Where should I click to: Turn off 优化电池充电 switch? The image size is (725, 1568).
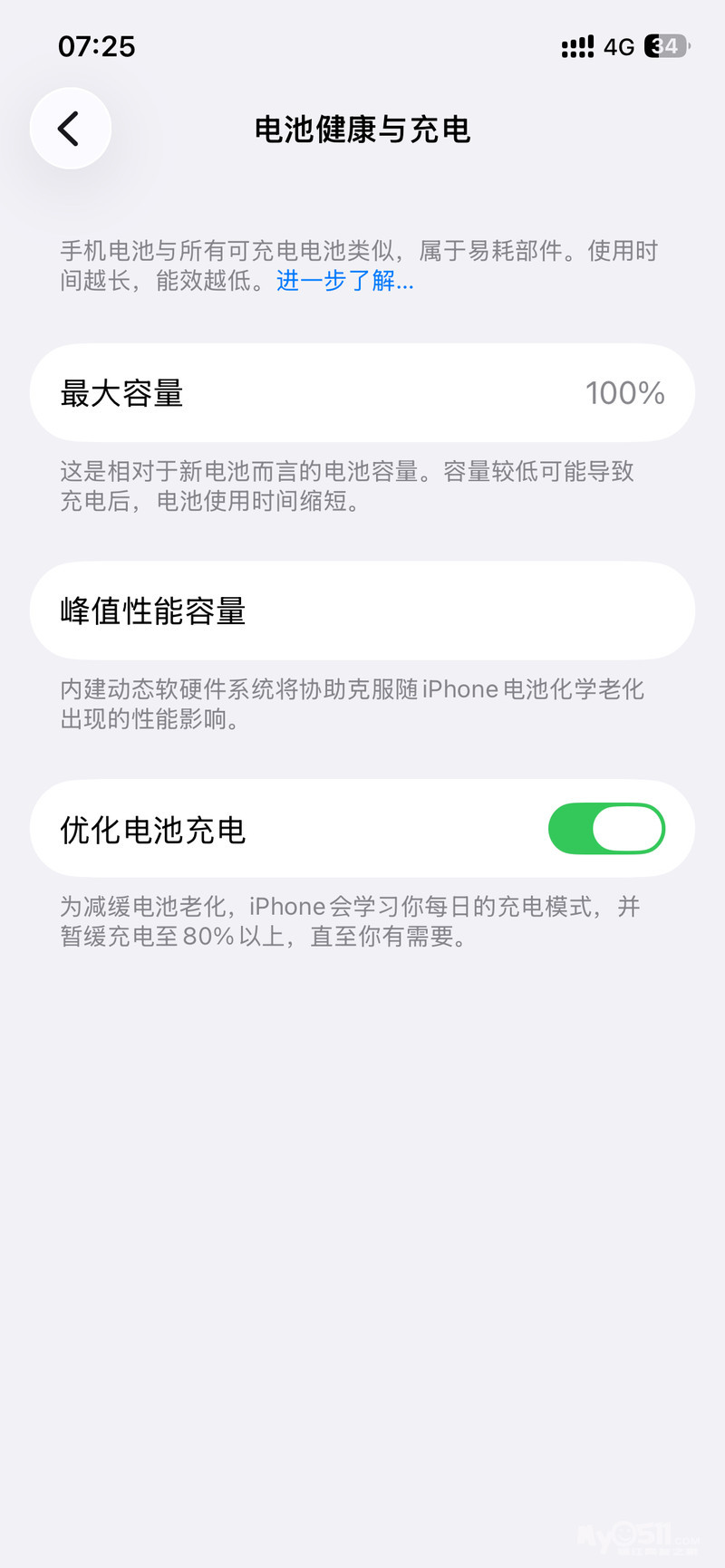tap(606, 829)
